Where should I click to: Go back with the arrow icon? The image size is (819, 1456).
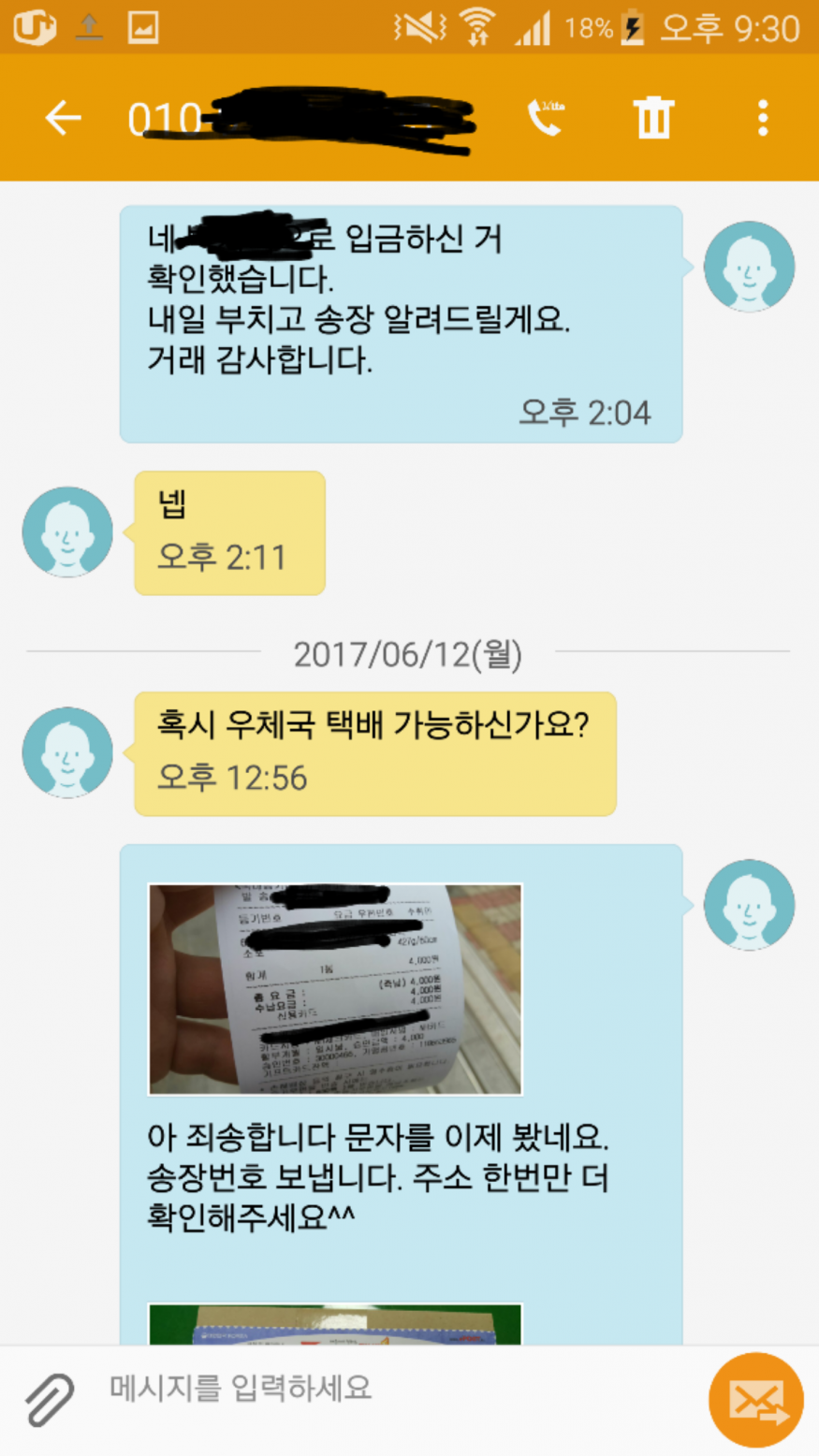63,118
